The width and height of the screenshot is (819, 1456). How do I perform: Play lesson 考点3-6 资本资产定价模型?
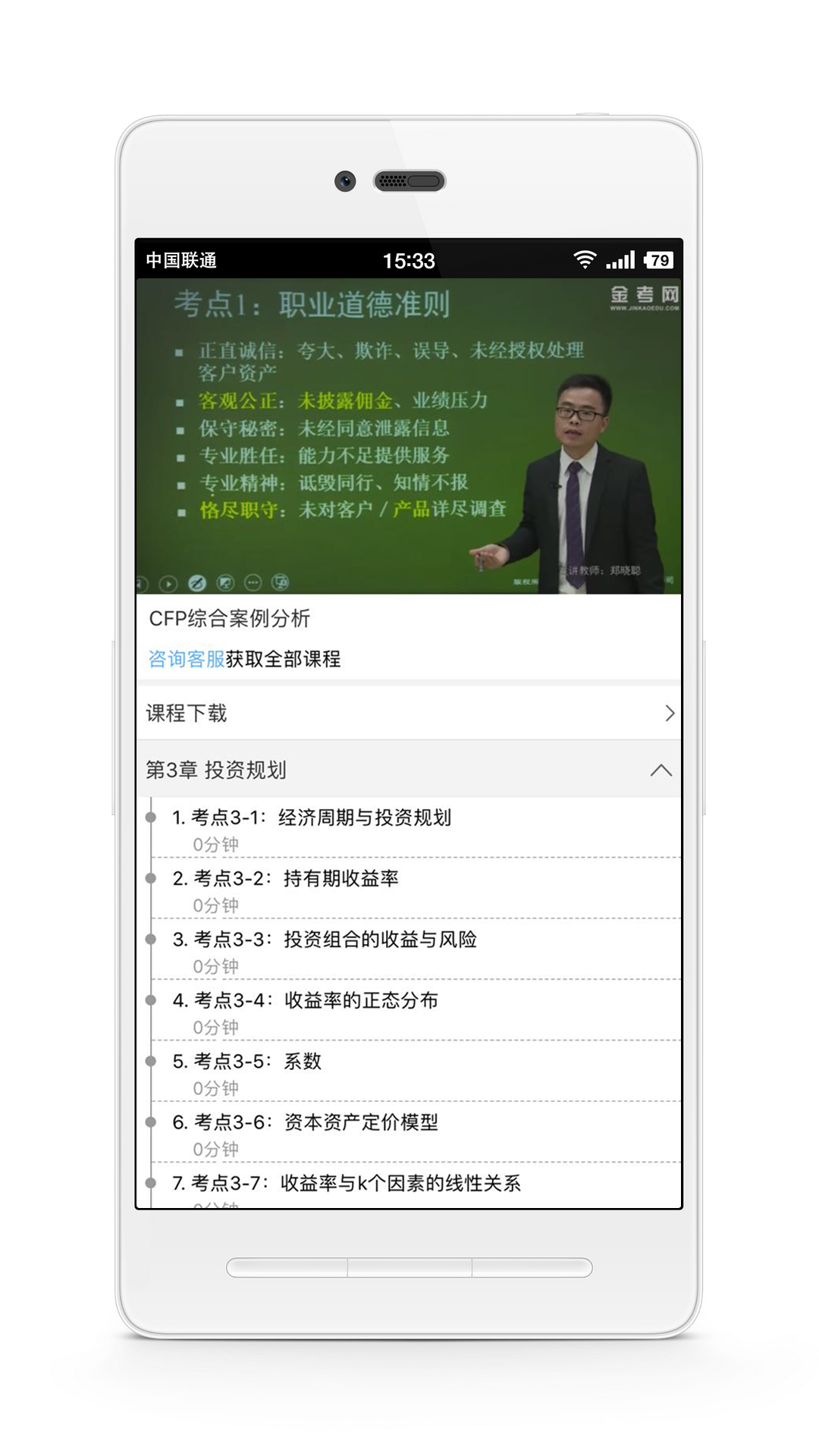pyautogui.click(x=306, y=1123)
